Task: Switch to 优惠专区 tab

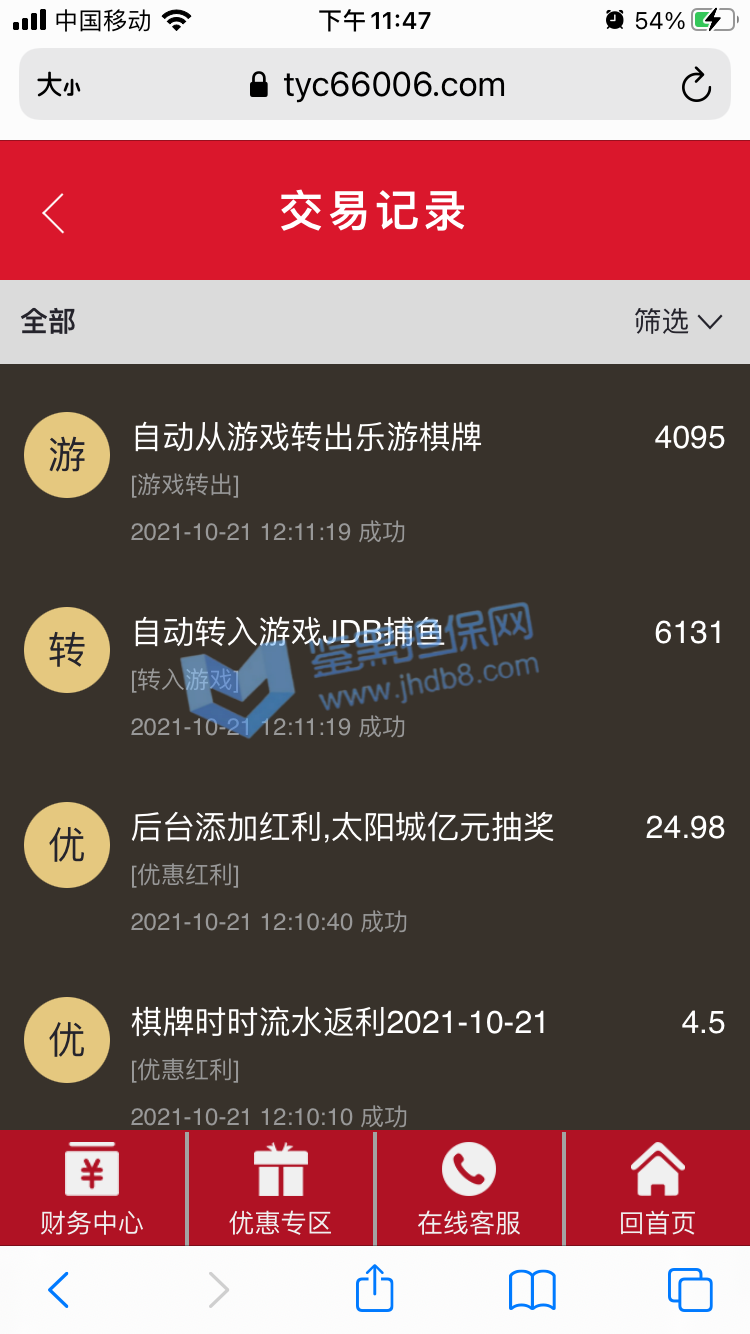Action: click(x=280, y=1188)
